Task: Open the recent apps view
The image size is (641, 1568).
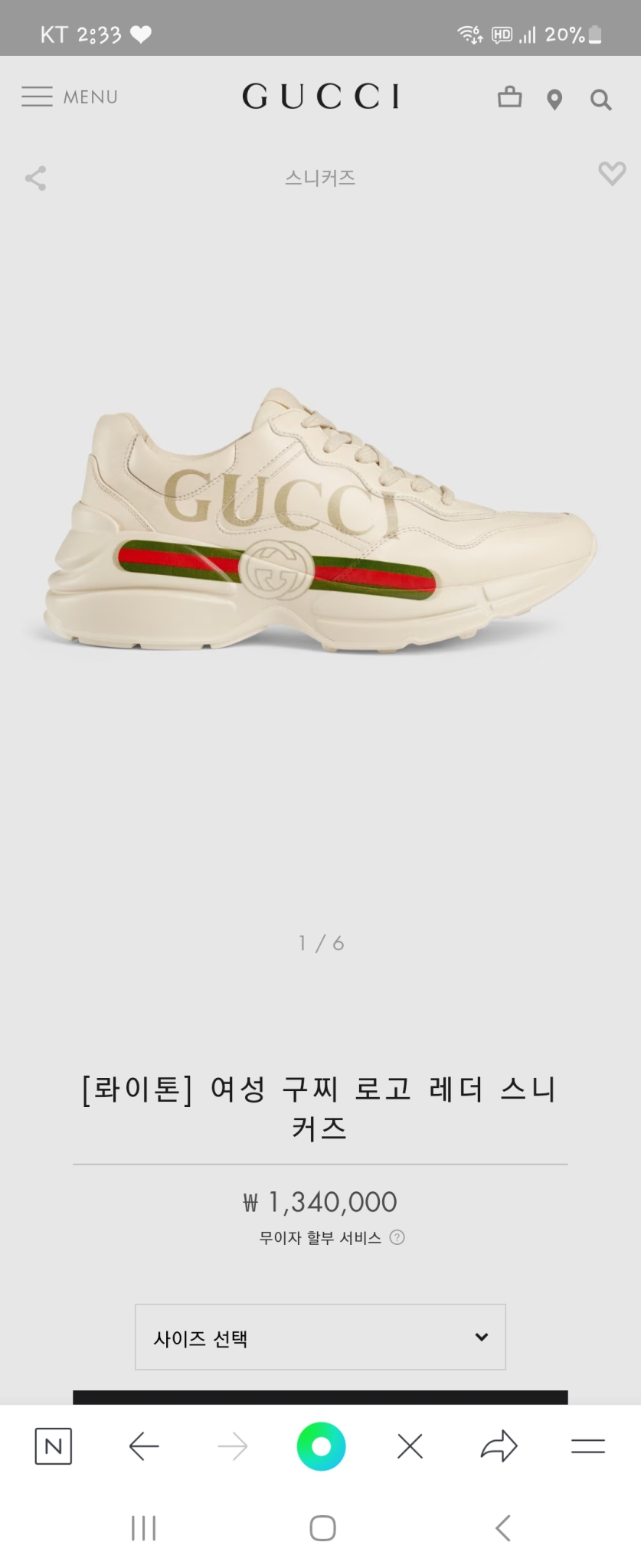Action: 143,1528
